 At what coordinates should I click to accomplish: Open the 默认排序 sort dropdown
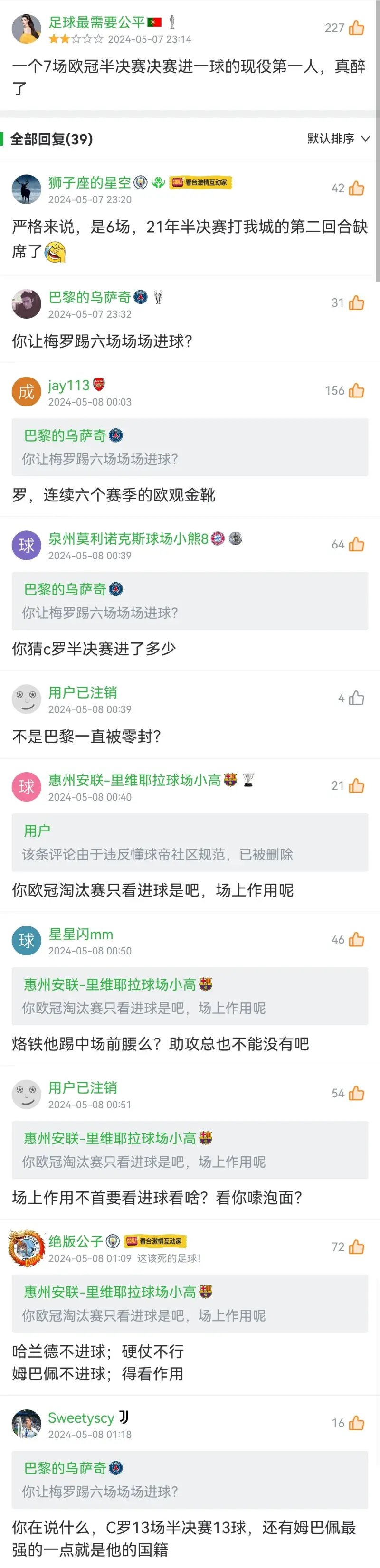pos(339,139)
